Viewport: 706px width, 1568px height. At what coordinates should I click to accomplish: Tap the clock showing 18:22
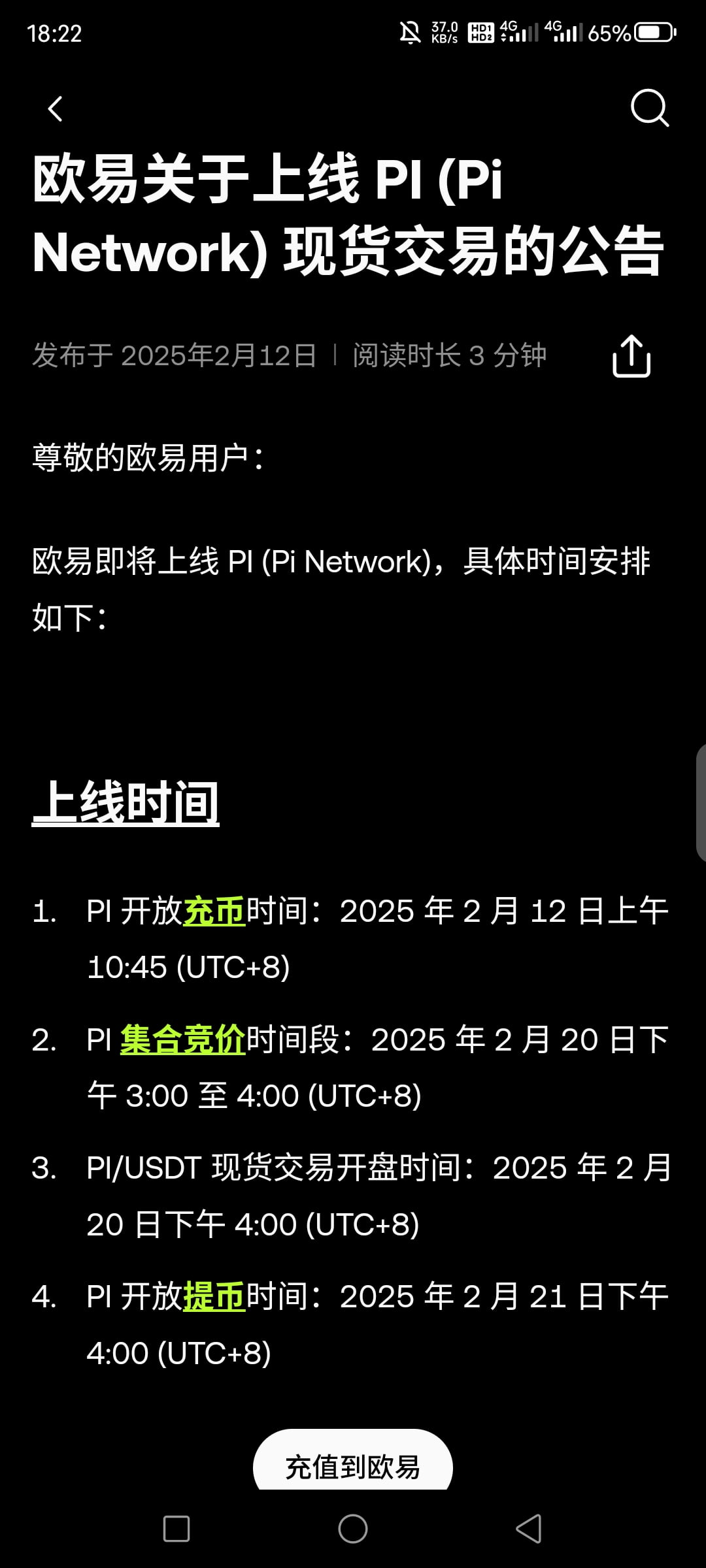tap(56, 33)
